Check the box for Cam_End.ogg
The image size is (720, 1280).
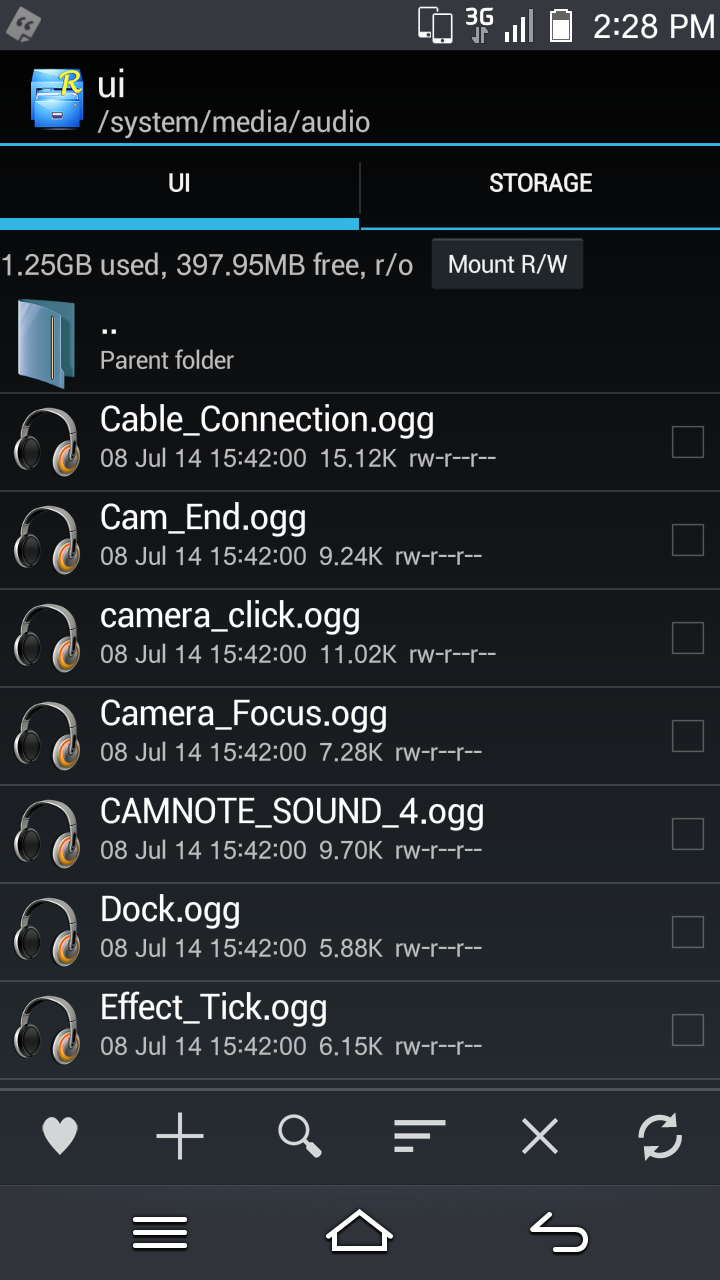[x=688, y=540]
